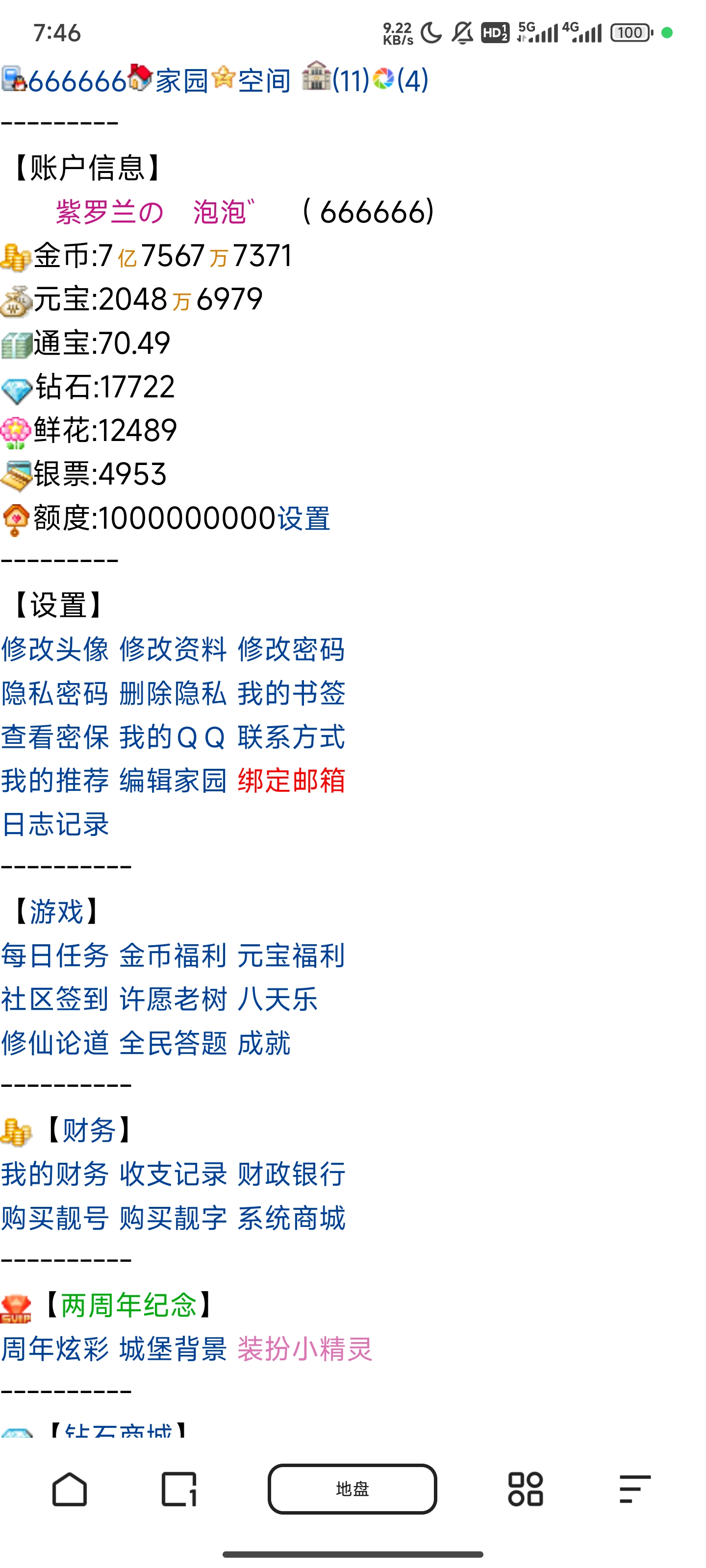Open 每日任务
The image size is (706, 1568).
click(55, 955)
